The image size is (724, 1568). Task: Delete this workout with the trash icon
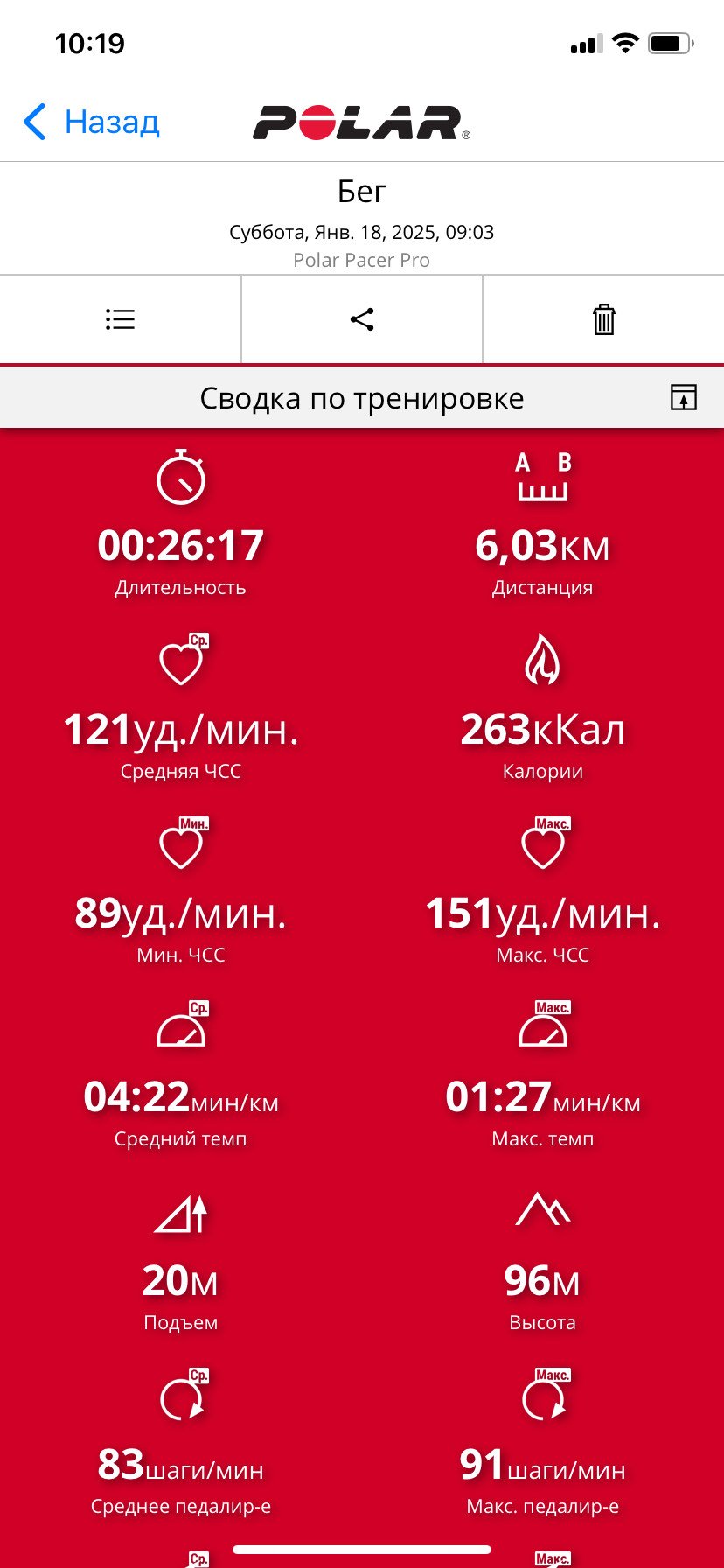[604, 319]
